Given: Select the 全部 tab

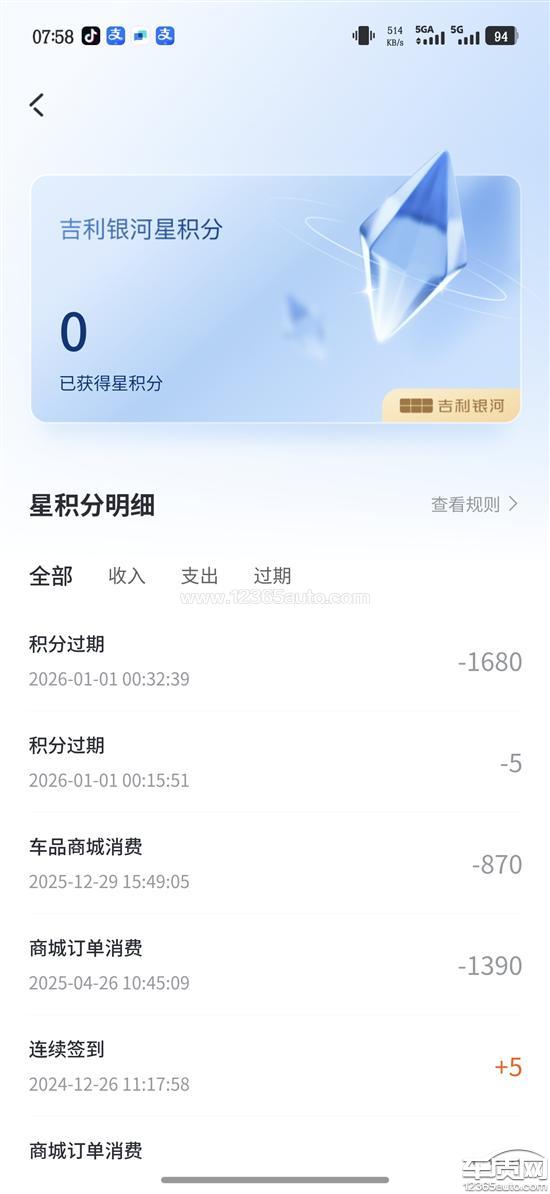Looking at the screenshot, I should 51,576.
